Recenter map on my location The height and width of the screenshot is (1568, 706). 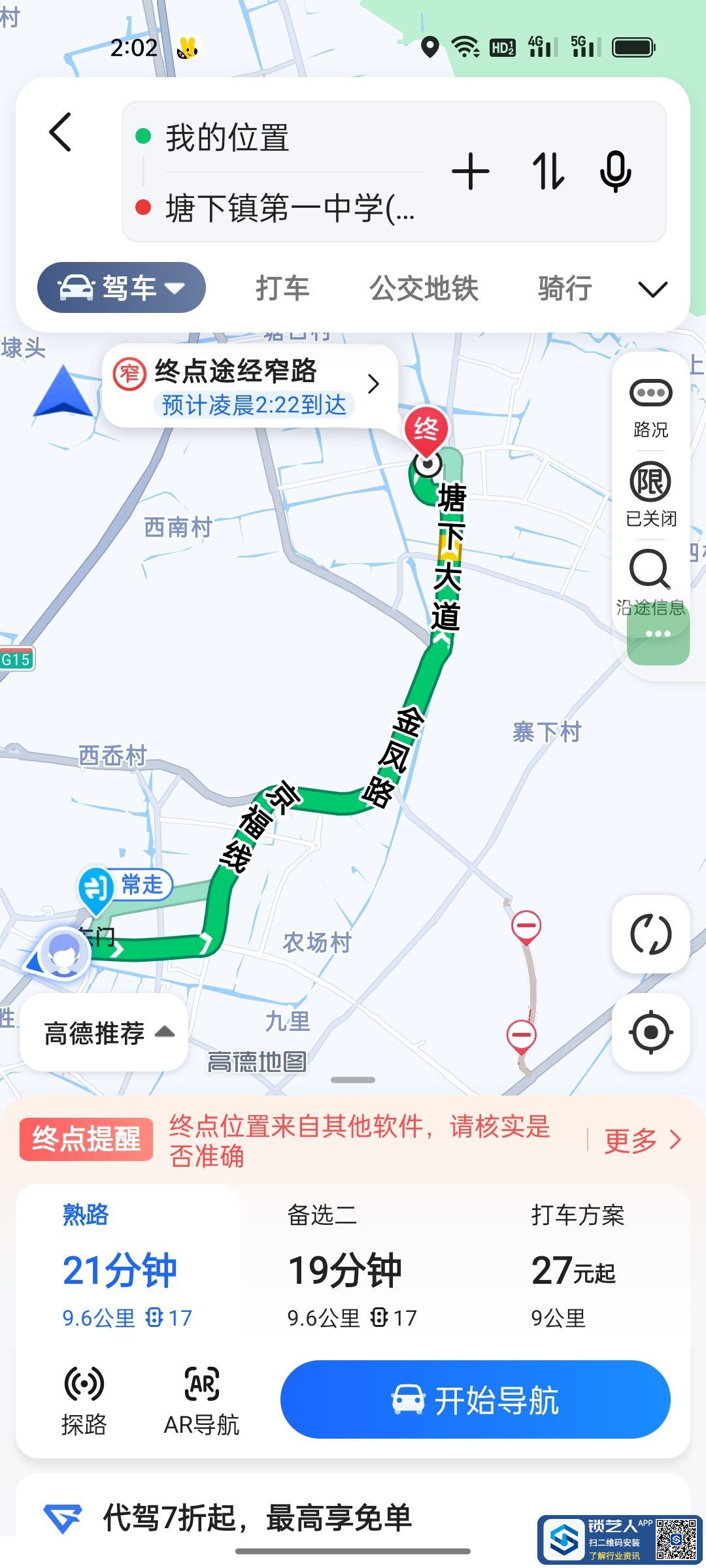click(x=650, y=1032)
